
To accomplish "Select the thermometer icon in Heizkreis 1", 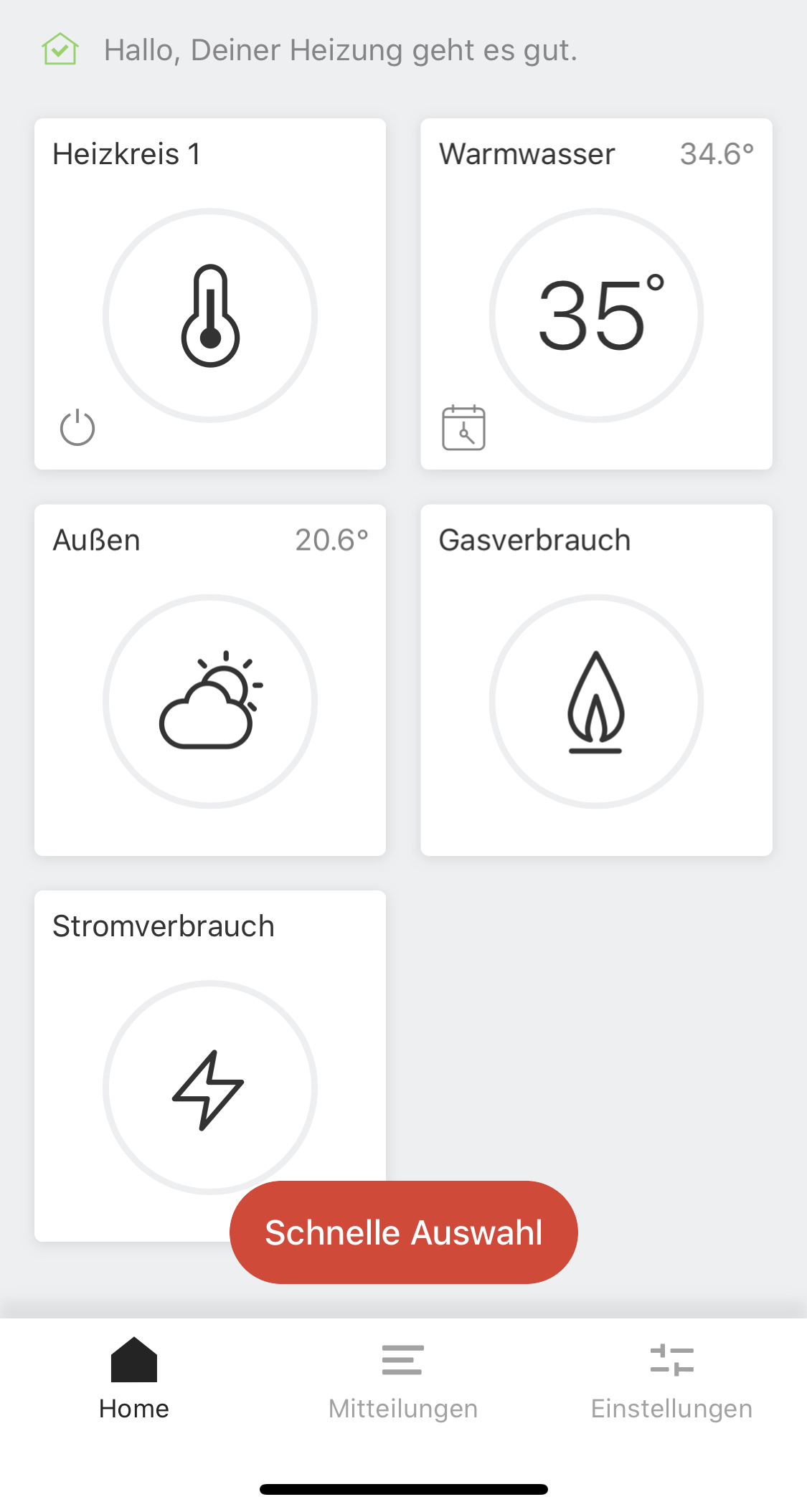I will 210,315.
